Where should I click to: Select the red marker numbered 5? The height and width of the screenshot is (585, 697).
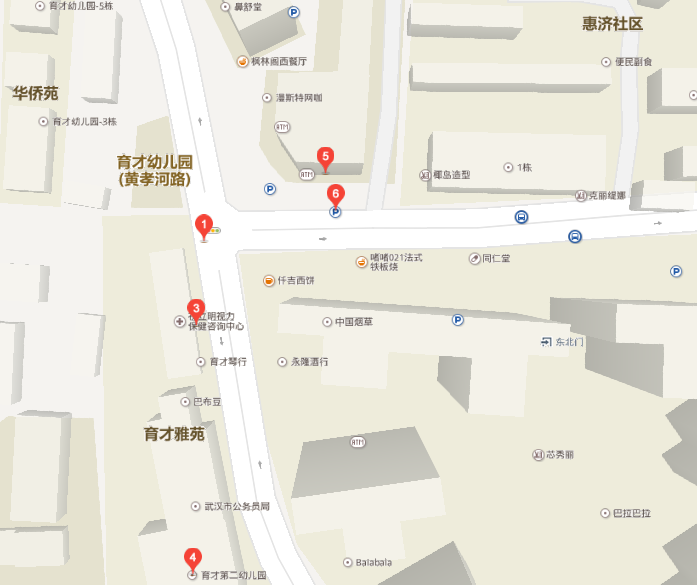(324, 157)
